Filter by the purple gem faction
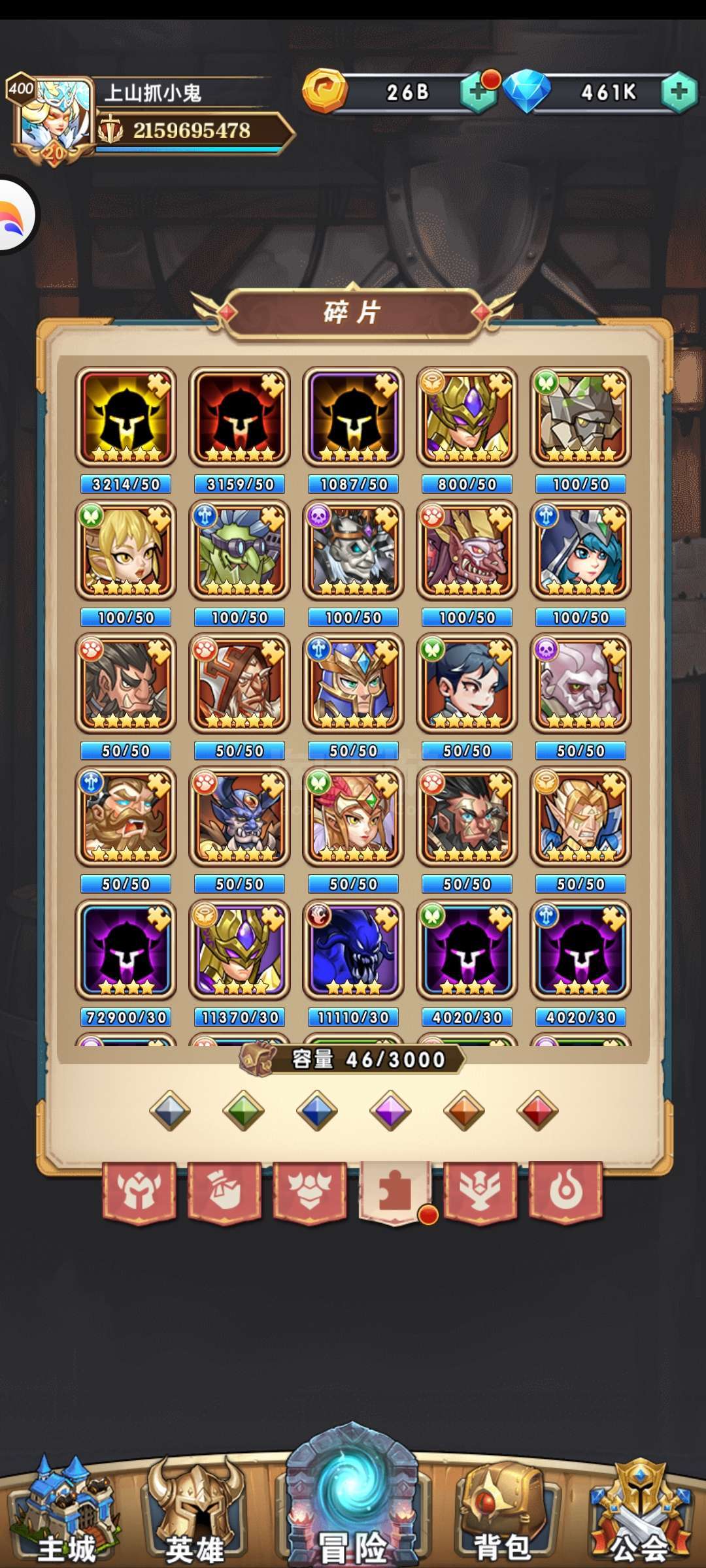Viewport: 706px width, 1568px height. [390, 1110]
